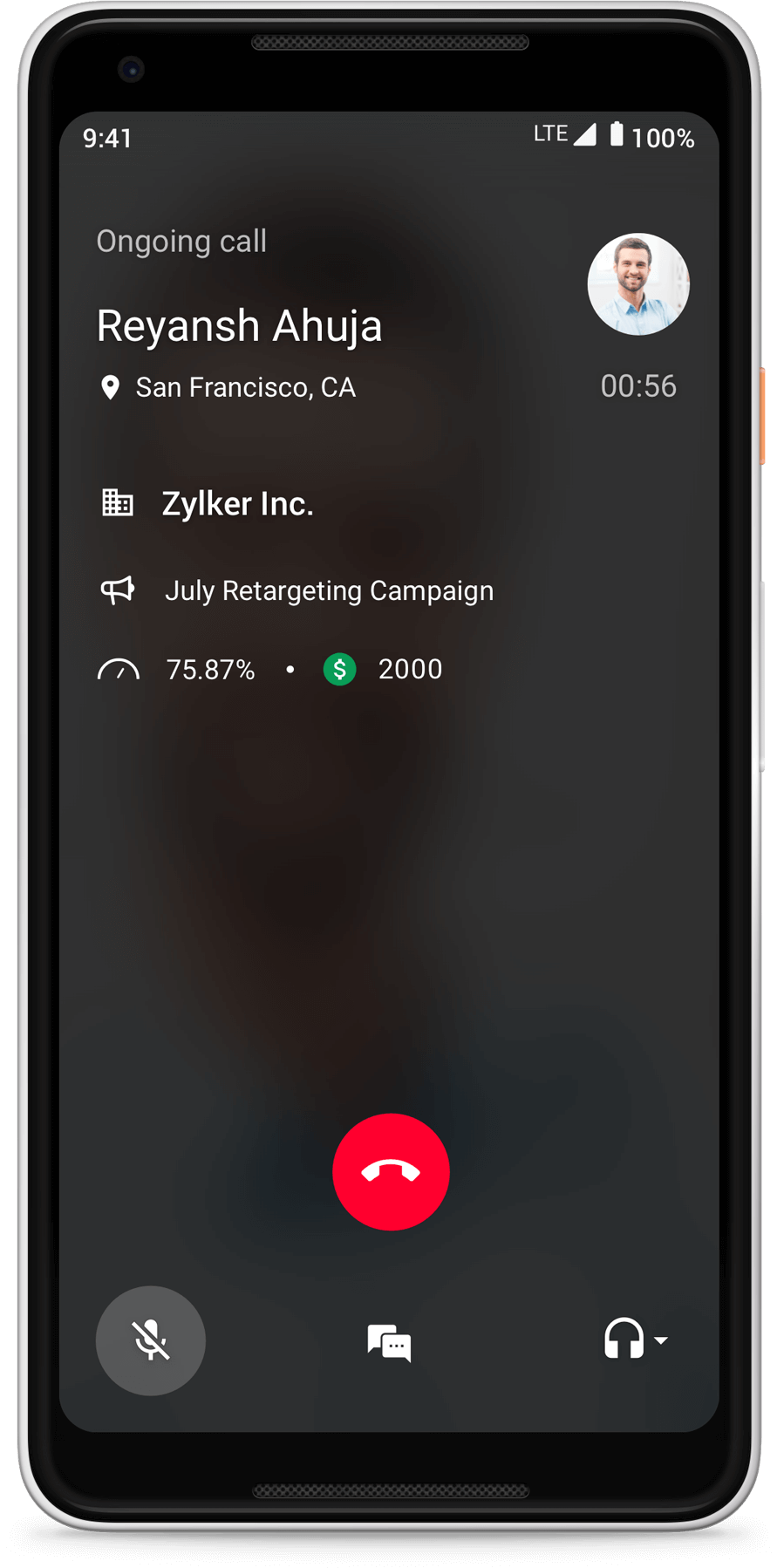Viewport: 777px width, 1568px height.
Task: Open the messages chat icon
Action: (389, 1342)
